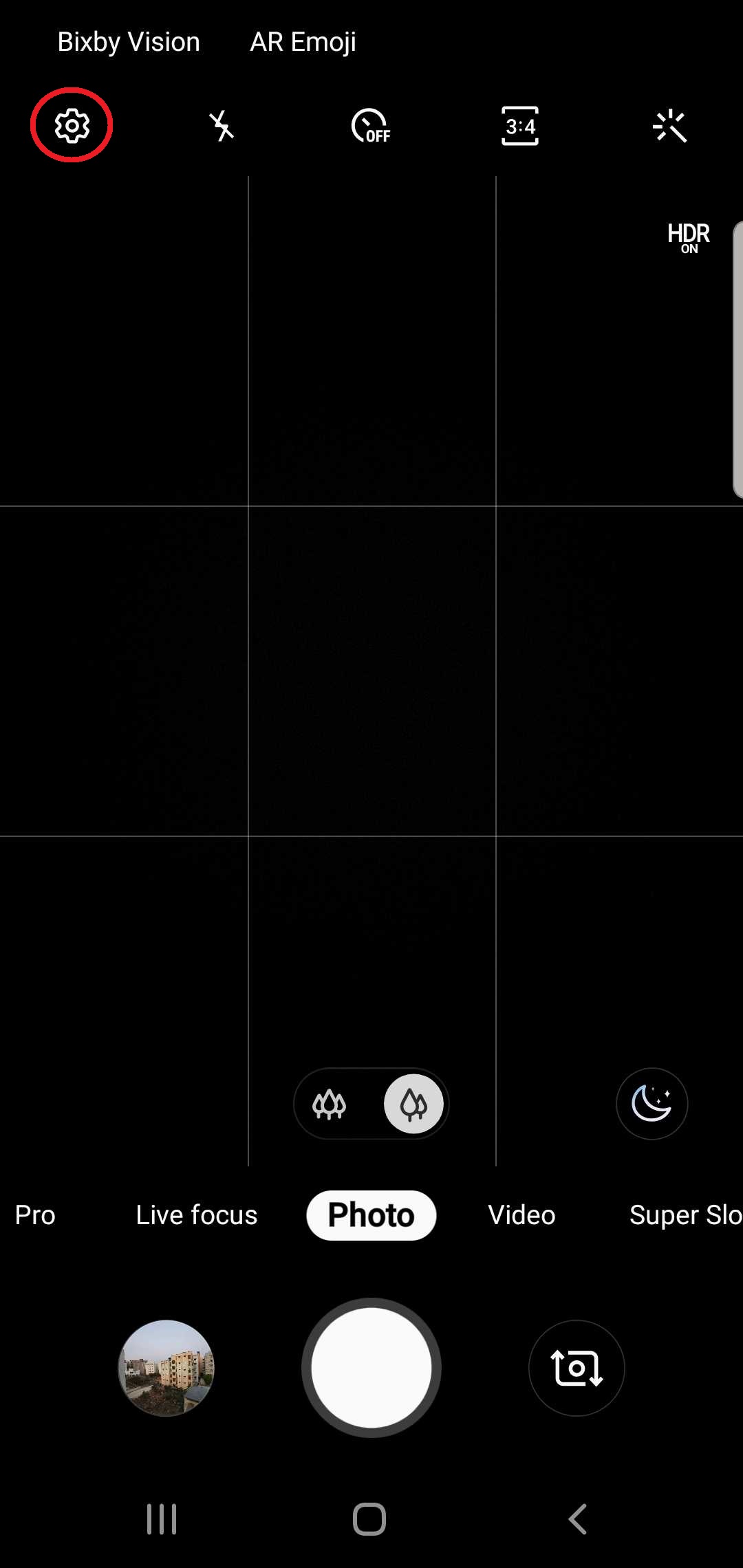The image size is (743, 1568).
Task: Change the 3:4 aspect ratio
Action: [520, 127]
